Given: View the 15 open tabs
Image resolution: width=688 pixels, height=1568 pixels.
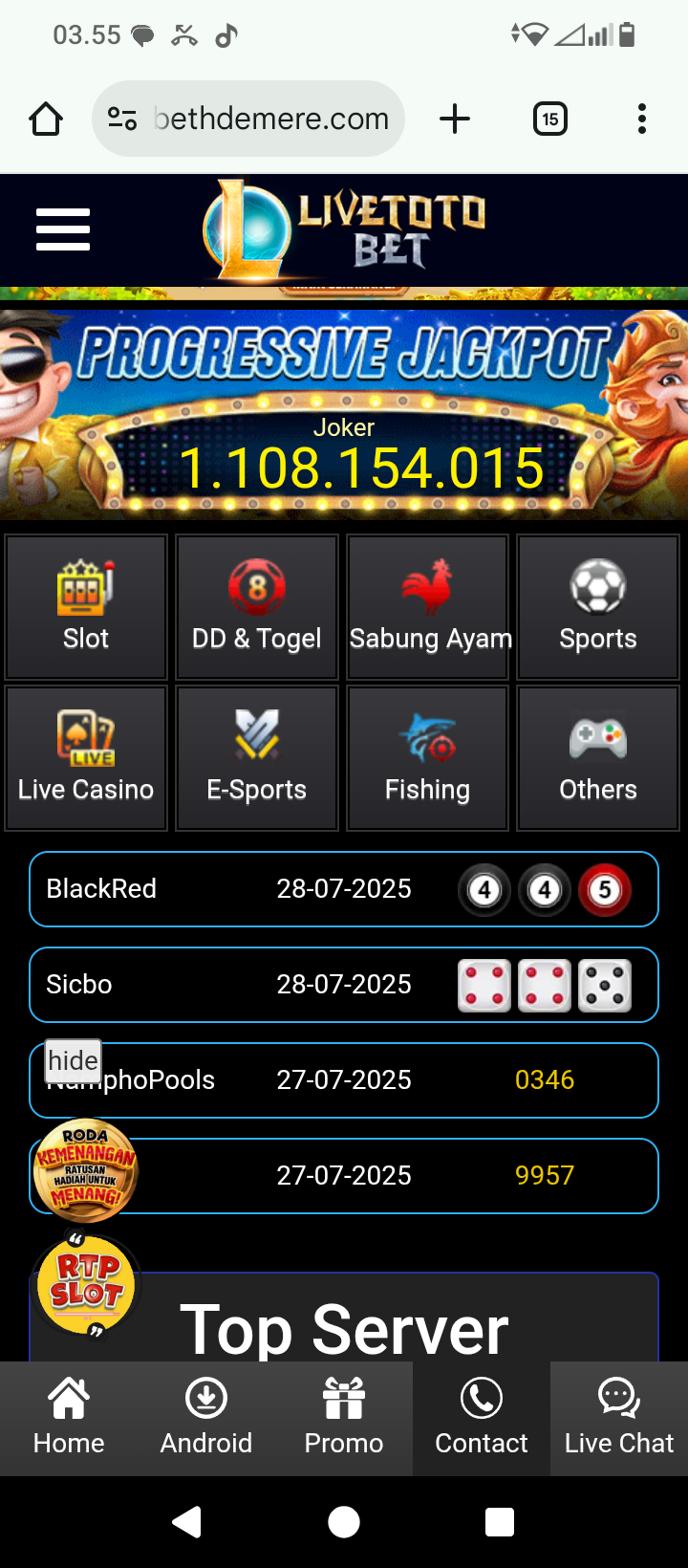Looking at the screenshot, I should 549,120.
